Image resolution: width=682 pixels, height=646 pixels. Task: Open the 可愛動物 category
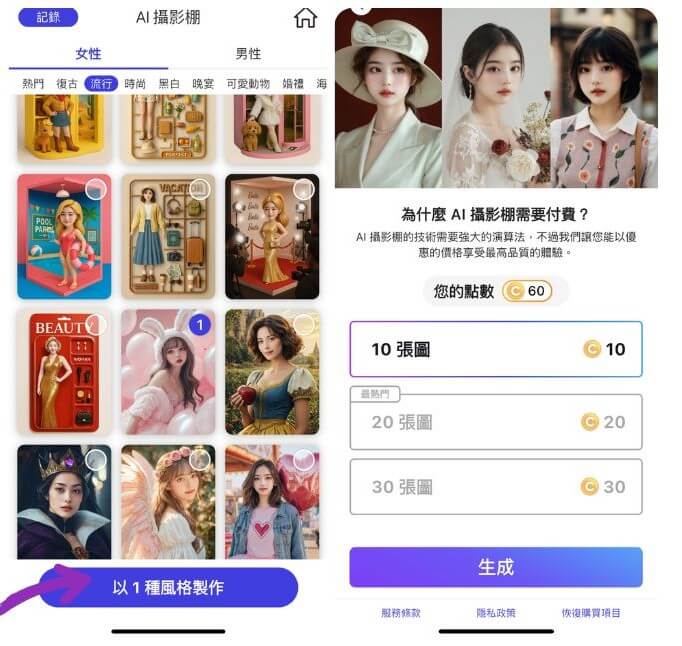pyautogui.click(x=248, y=84)
